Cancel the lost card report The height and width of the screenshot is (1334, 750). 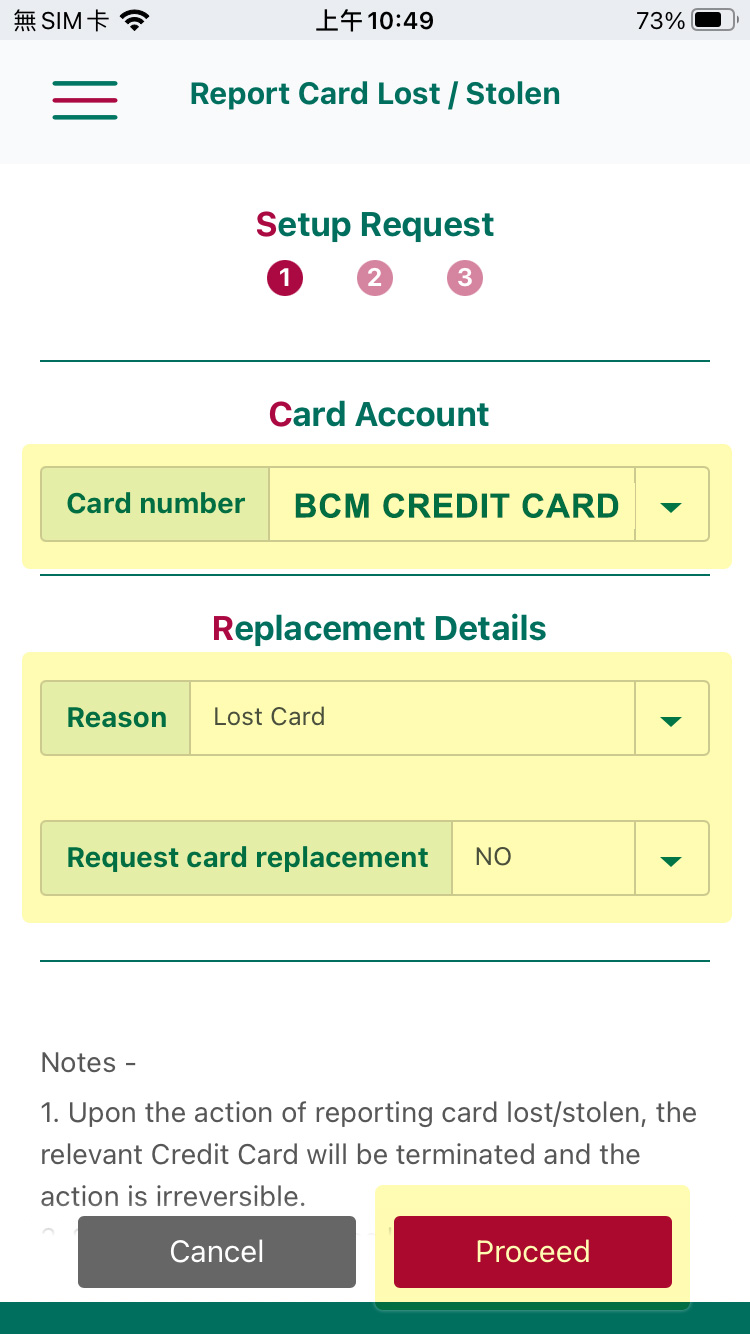click(217, 1251)
